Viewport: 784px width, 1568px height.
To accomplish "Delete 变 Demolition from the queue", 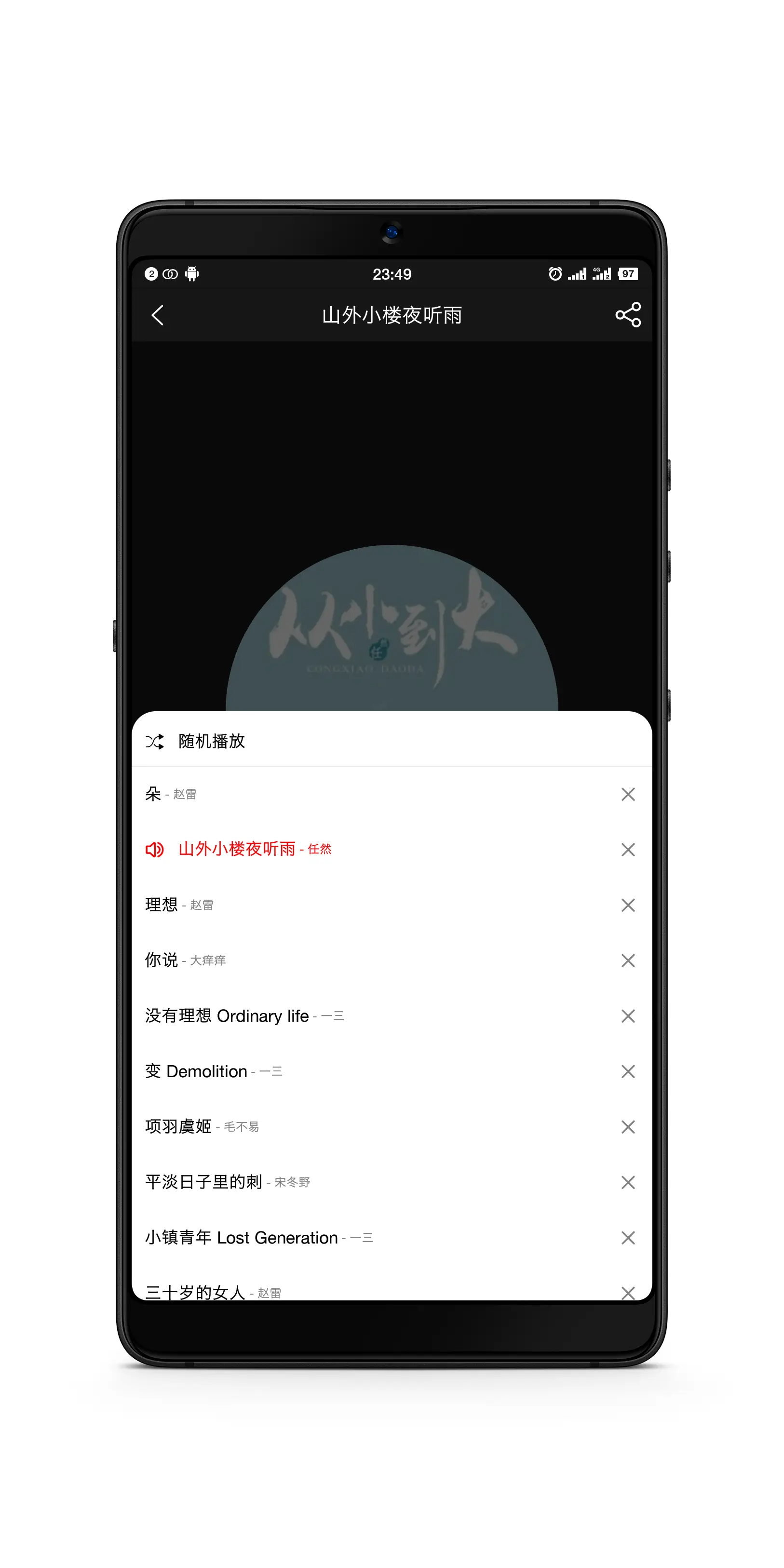I will [x=628, y=1071].
